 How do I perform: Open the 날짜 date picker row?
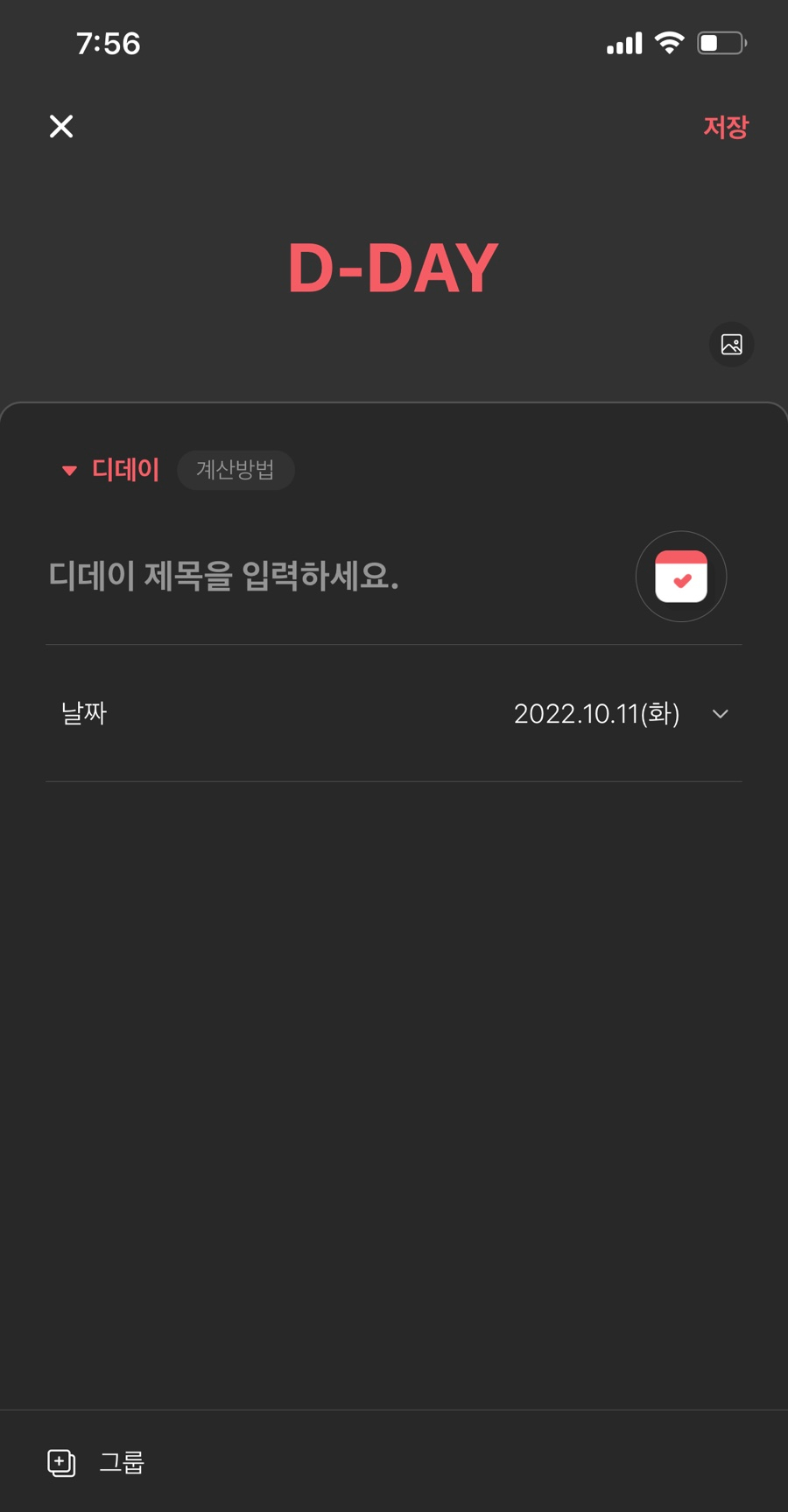pyautogui.click(x=394, y=714)
